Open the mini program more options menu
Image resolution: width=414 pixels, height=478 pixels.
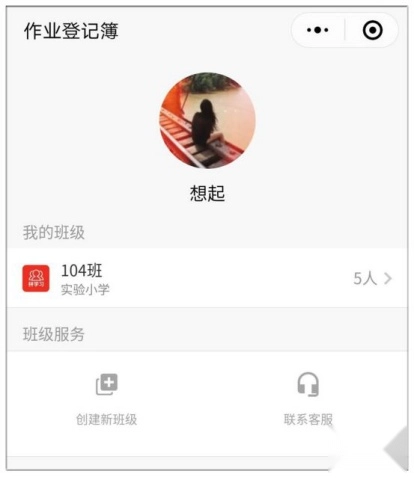pos(317,30)
